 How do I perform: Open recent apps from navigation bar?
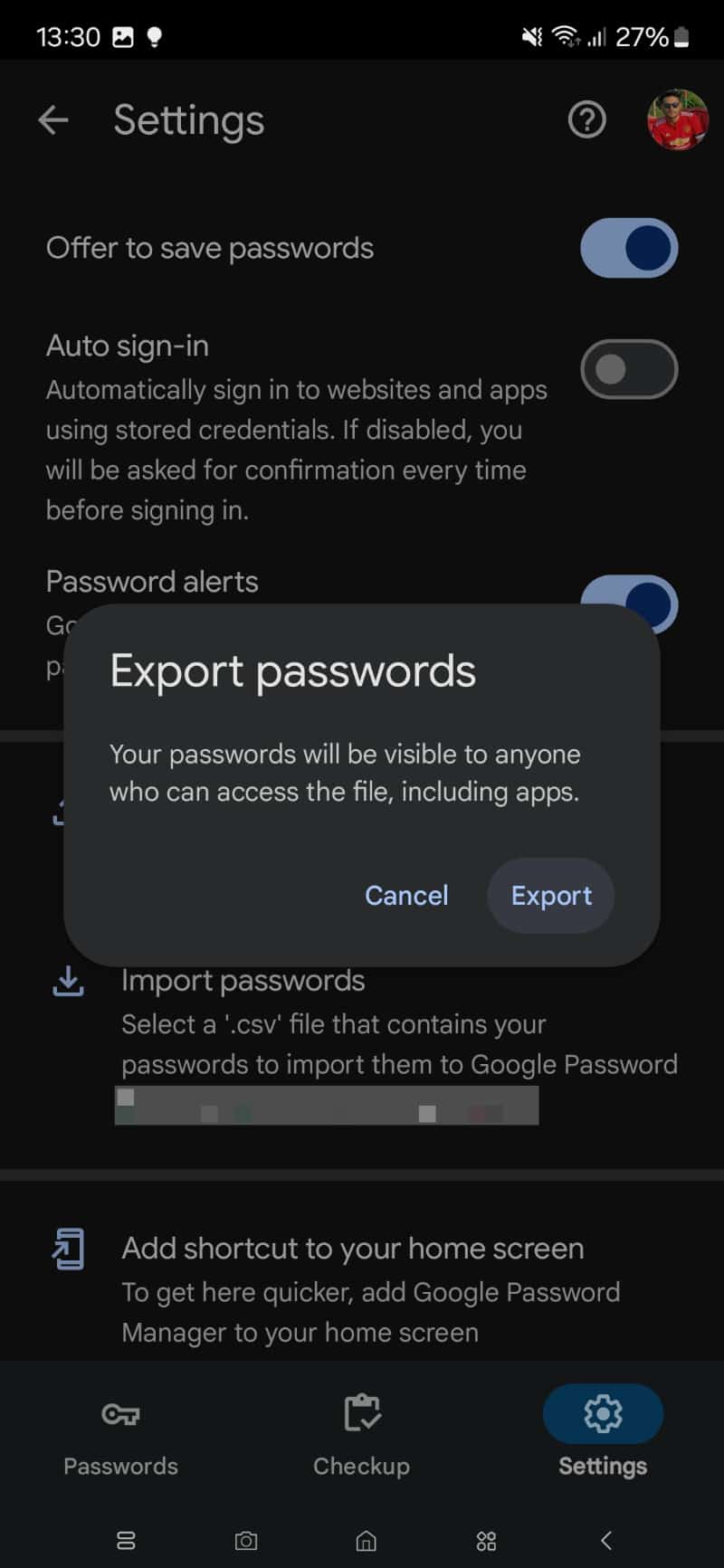point(126,1540)
